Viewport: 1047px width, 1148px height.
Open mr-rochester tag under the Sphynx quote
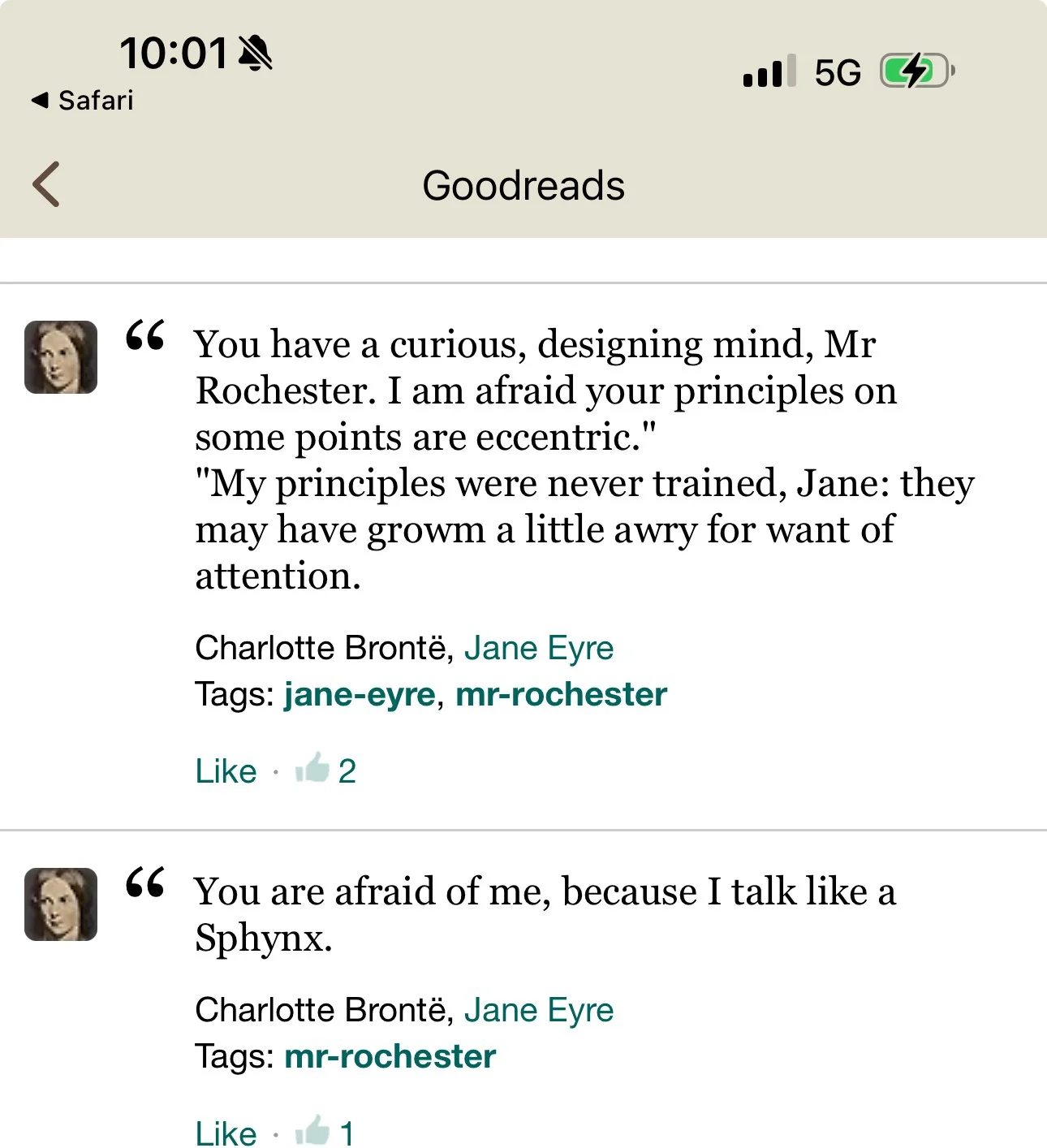390,1056
